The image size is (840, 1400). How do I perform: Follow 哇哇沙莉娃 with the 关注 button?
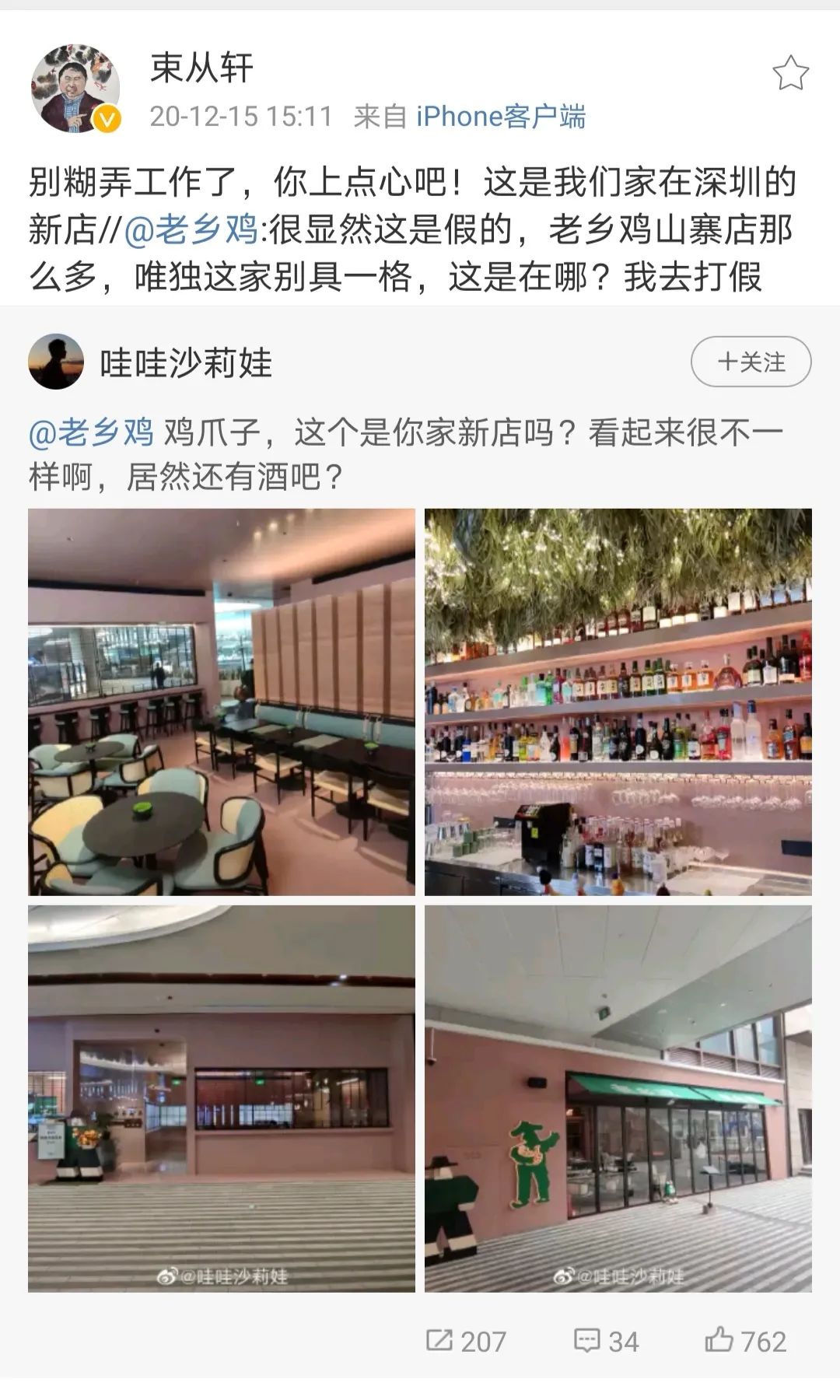coord(751,362)
